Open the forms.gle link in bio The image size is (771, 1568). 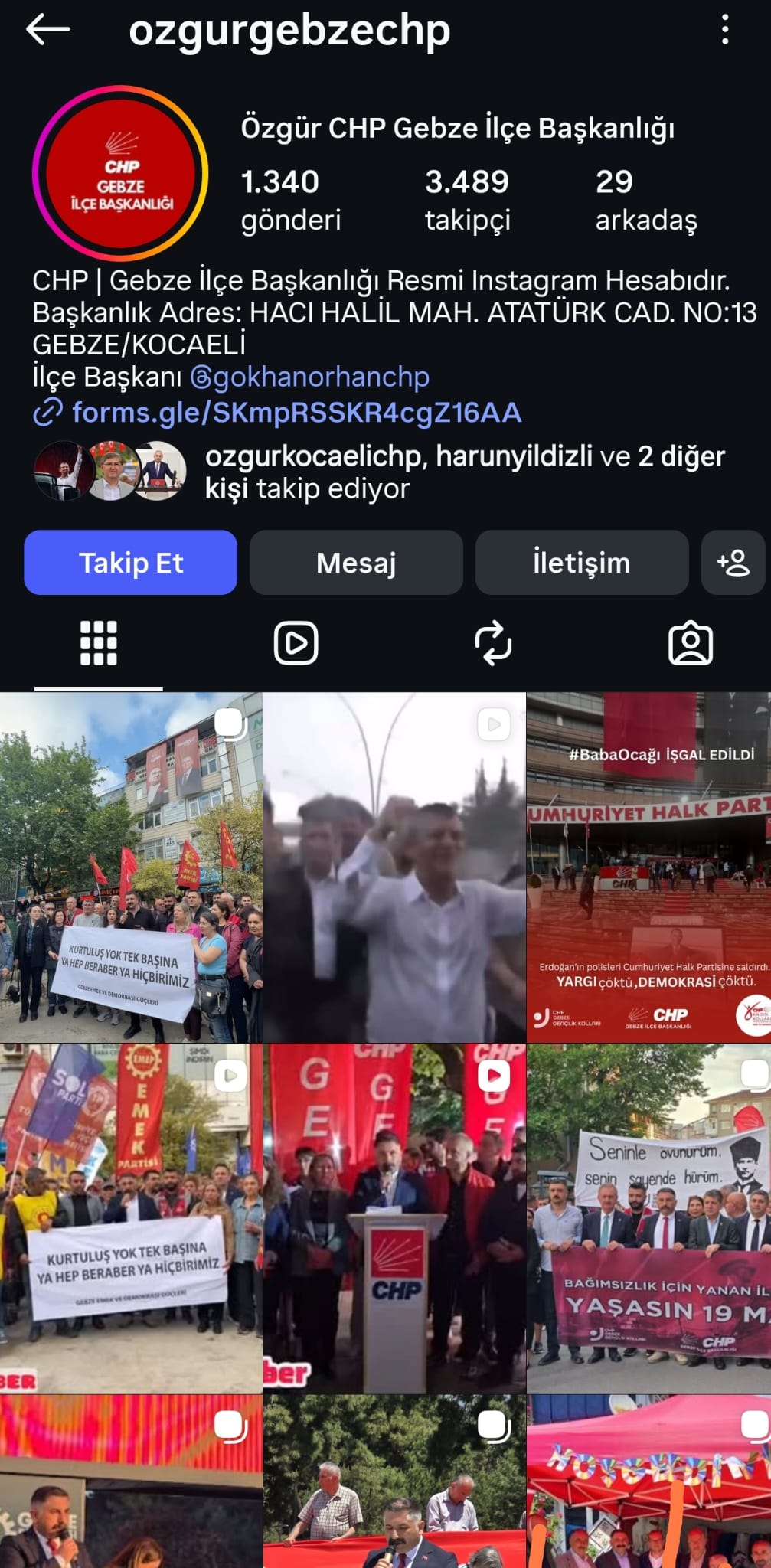tap(278, 413)
